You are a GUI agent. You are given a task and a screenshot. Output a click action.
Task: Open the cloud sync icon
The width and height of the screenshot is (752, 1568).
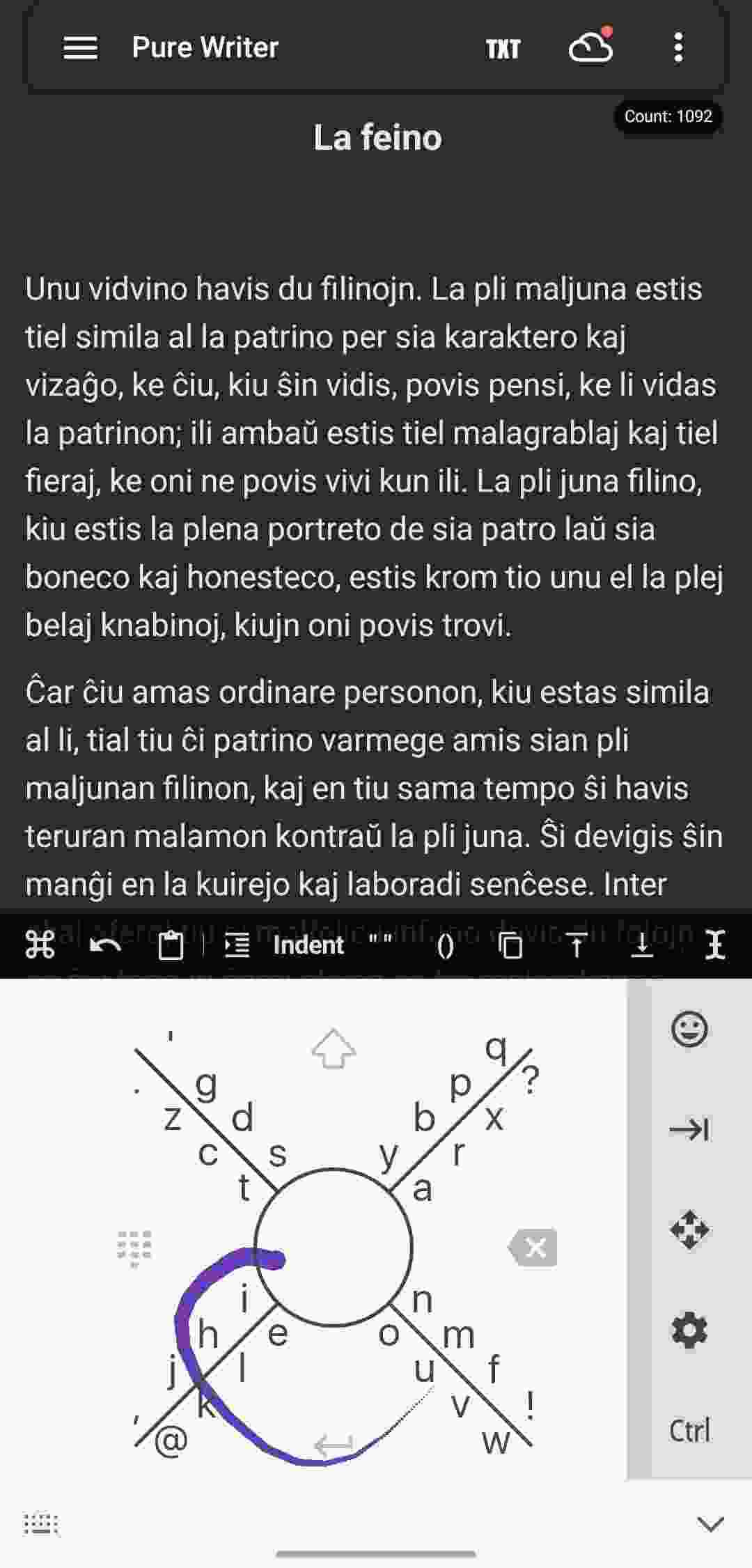(590, 47)
